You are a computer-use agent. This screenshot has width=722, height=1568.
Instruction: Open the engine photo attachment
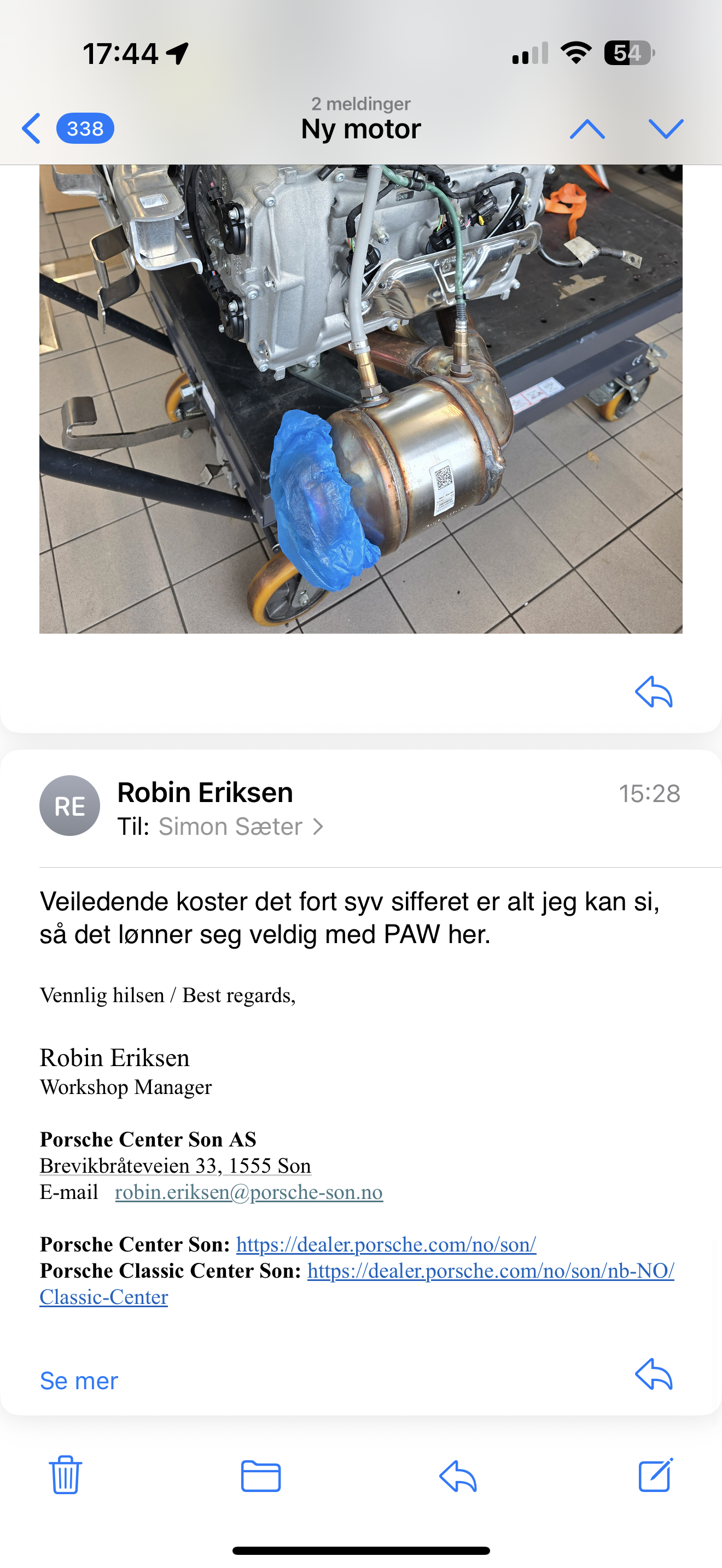361,399
